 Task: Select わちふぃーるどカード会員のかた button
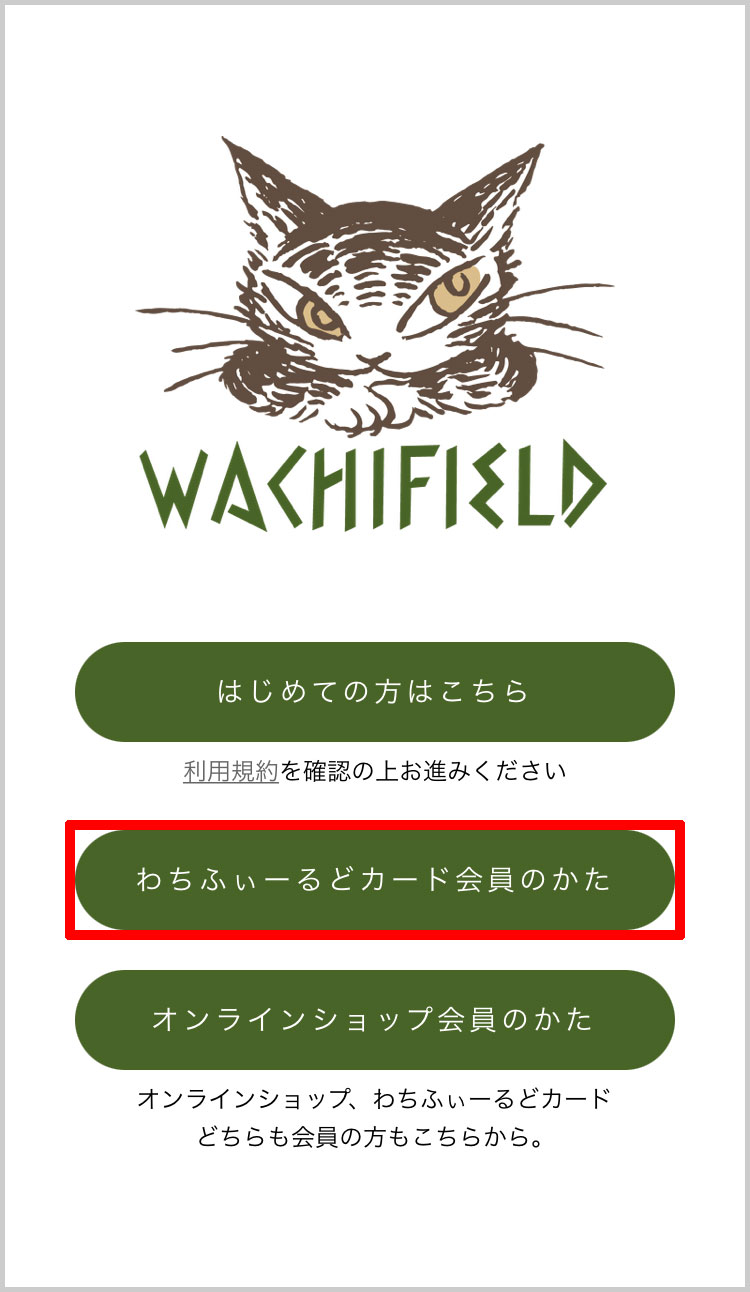pyautogui.click(x=374, y=880)
